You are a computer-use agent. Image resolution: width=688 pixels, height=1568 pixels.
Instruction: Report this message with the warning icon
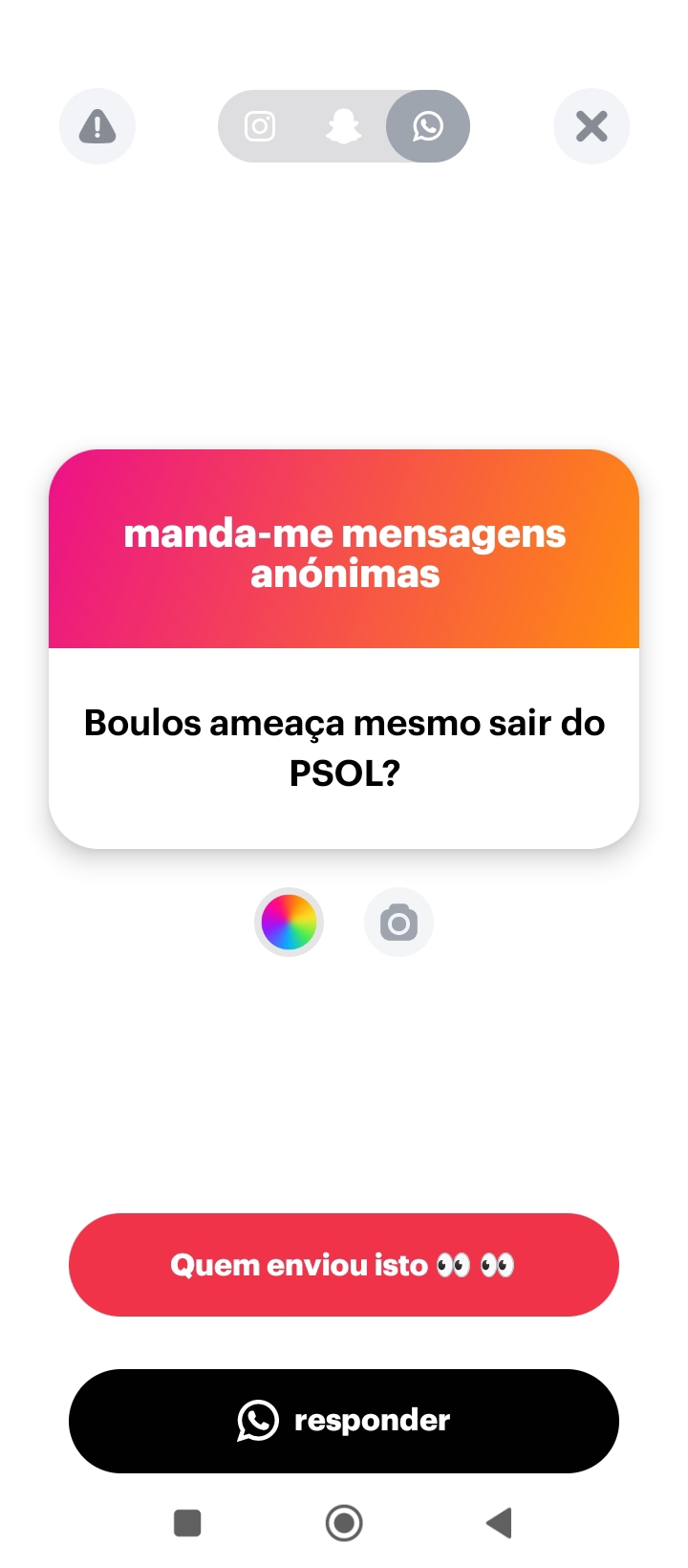[97, 126]
